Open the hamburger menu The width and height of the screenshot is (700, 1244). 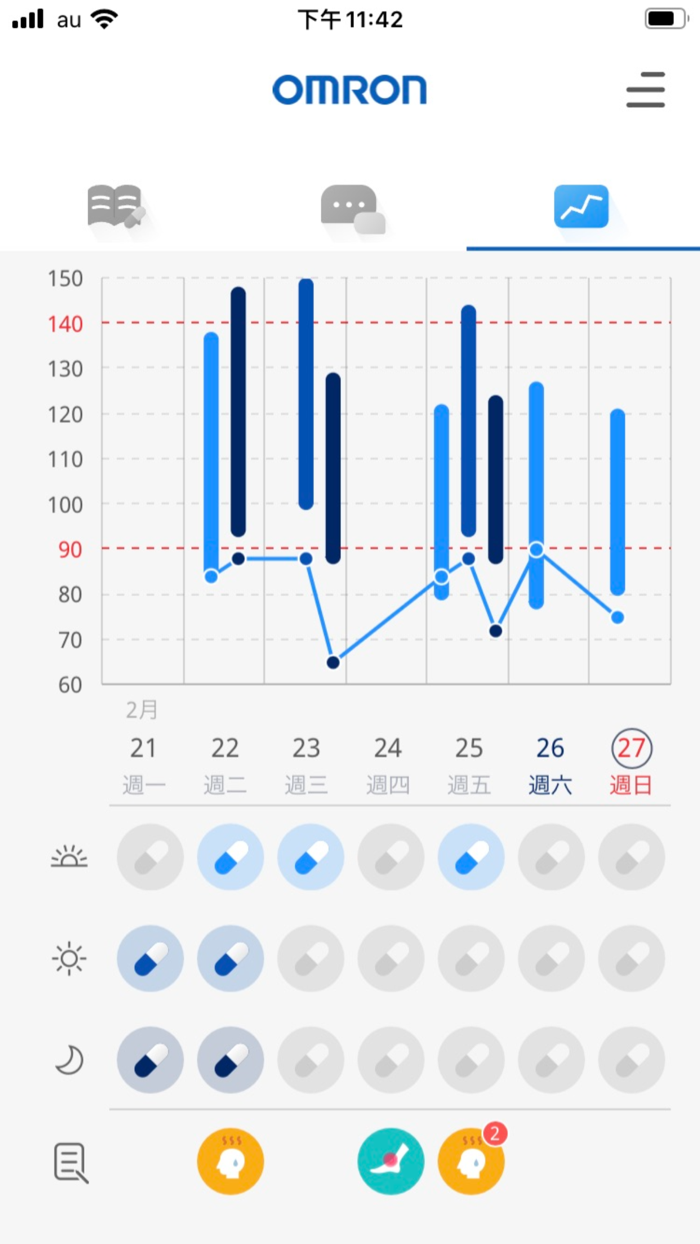(x=645, y=90)
